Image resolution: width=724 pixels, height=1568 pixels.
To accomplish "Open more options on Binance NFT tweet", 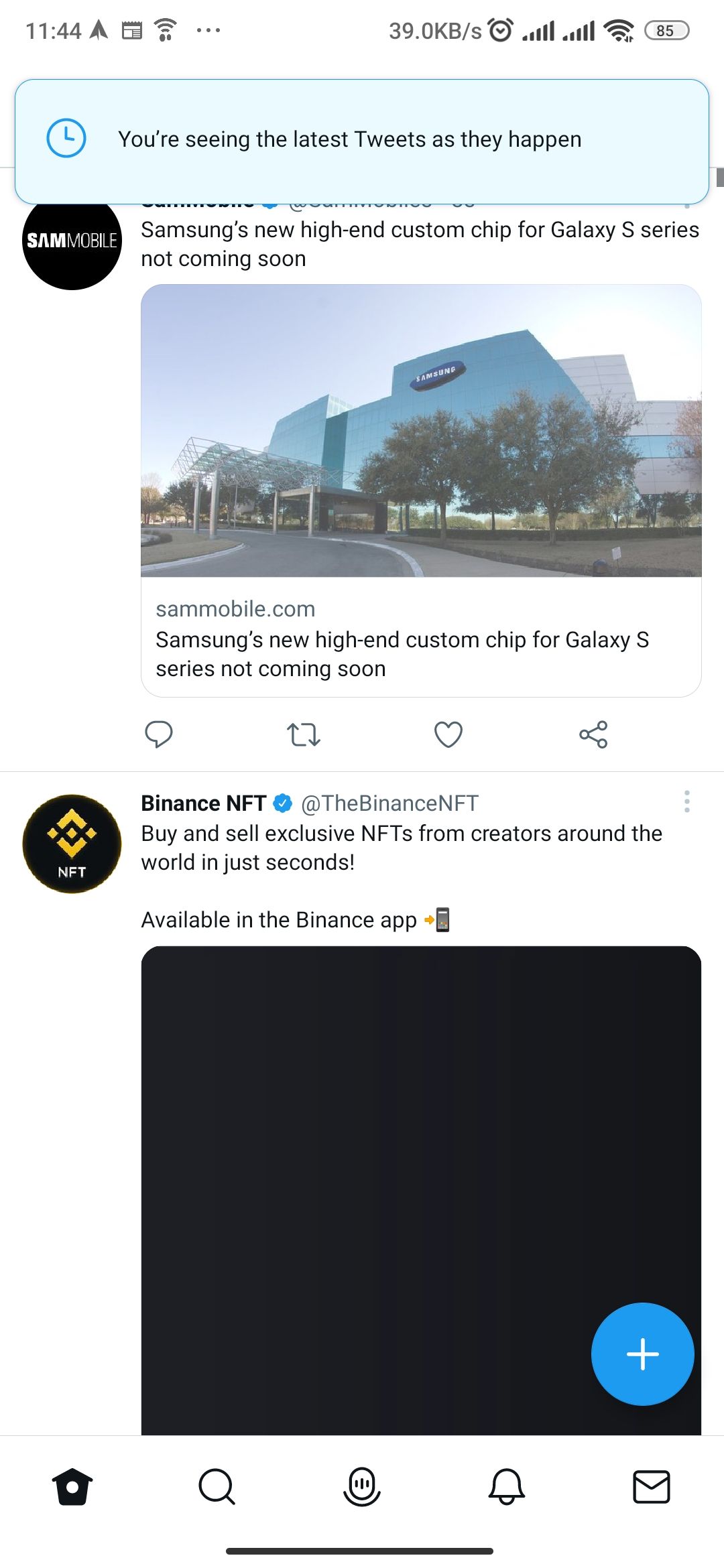I will click(686, 802).
